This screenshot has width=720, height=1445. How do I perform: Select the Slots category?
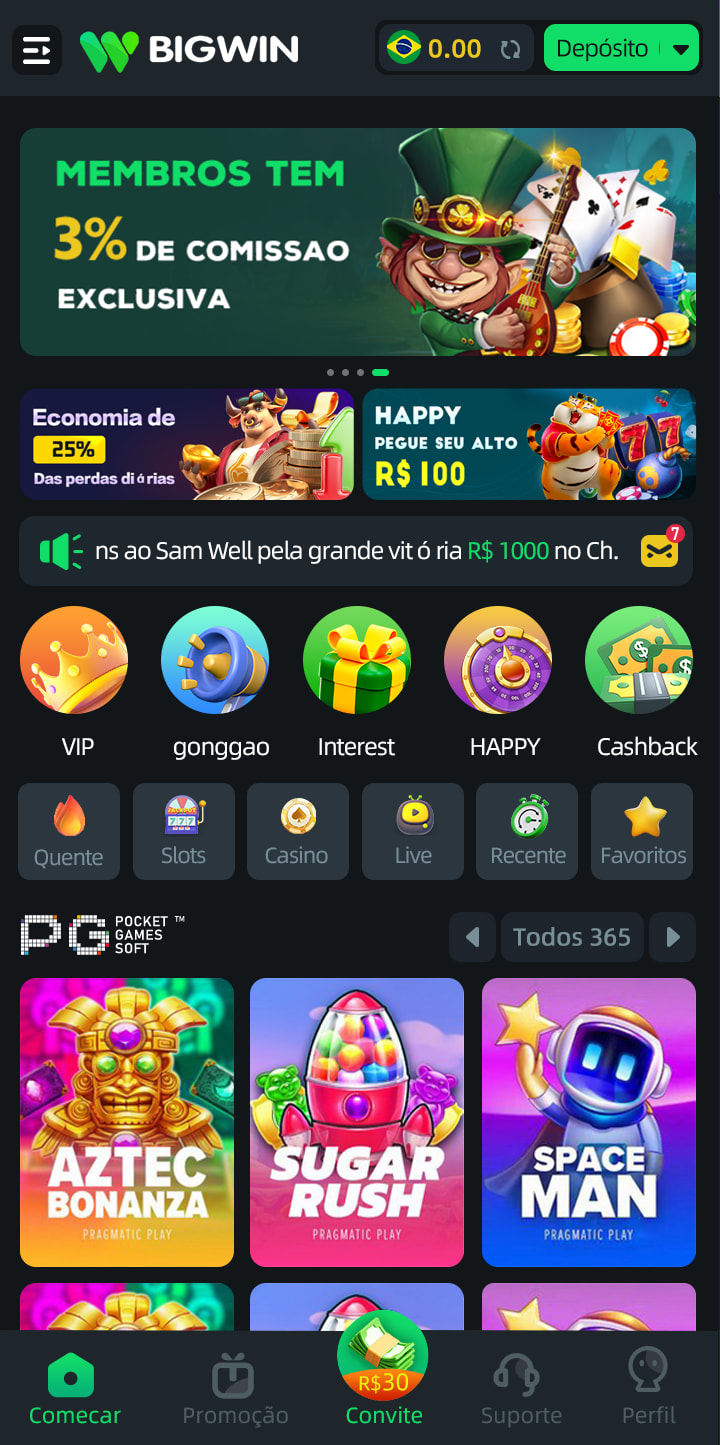point(183,831)
